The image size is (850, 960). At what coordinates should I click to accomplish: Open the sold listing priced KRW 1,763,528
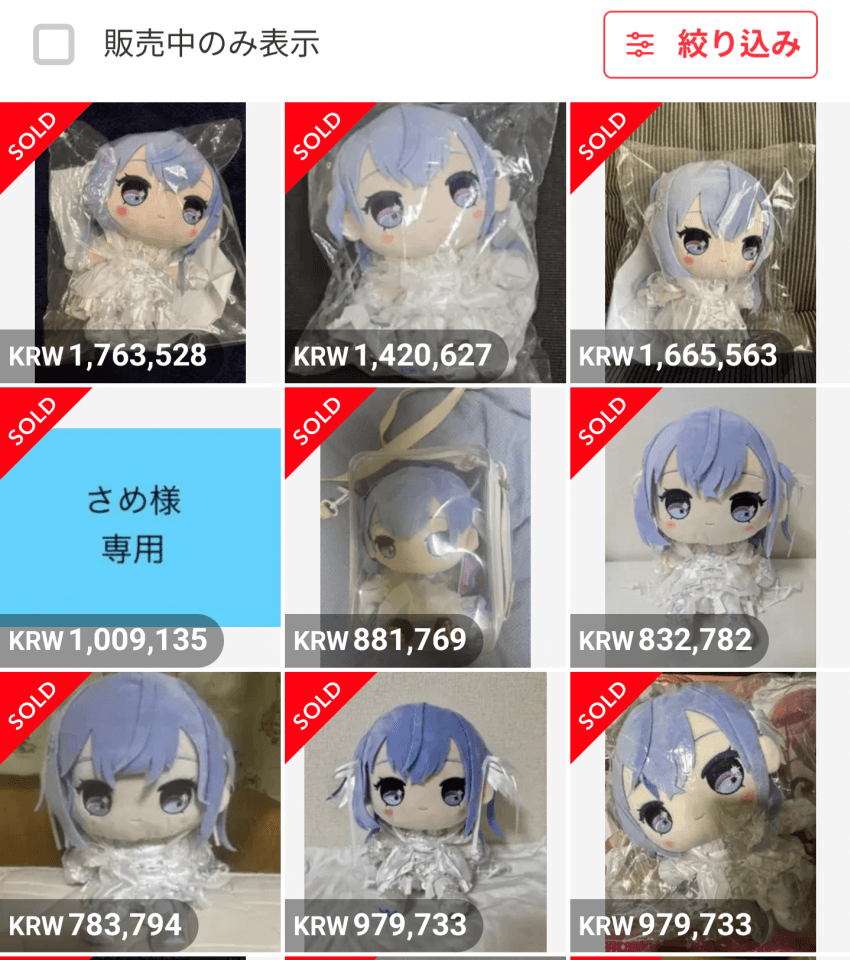[140, 242]
